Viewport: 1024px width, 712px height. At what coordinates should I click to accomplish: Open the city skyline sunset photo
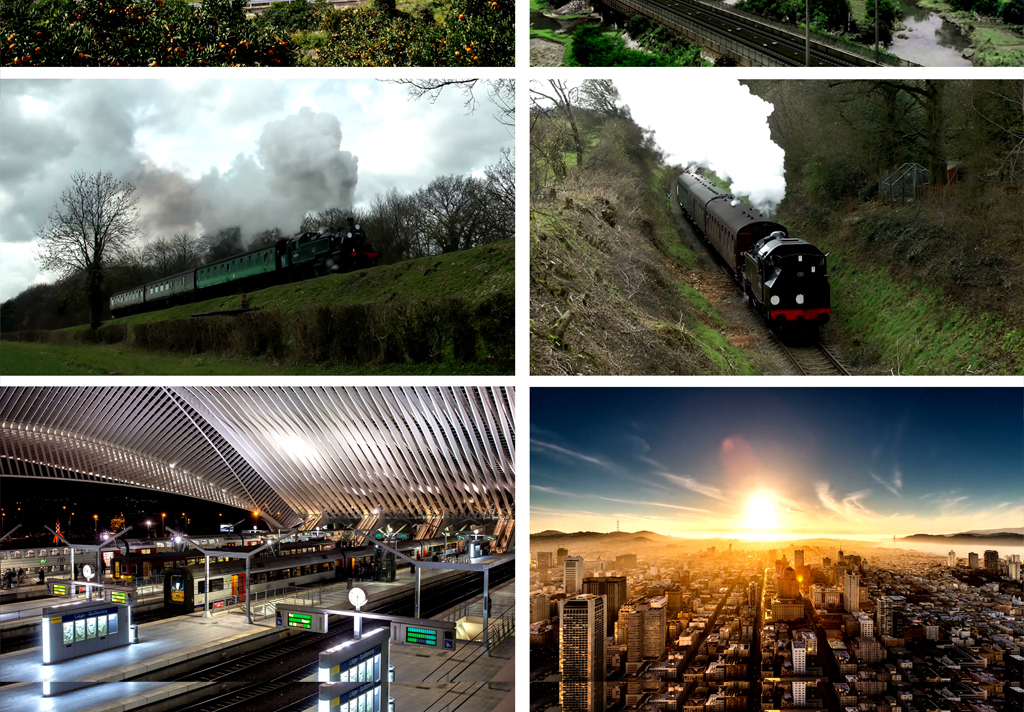[x=776, y=548]
